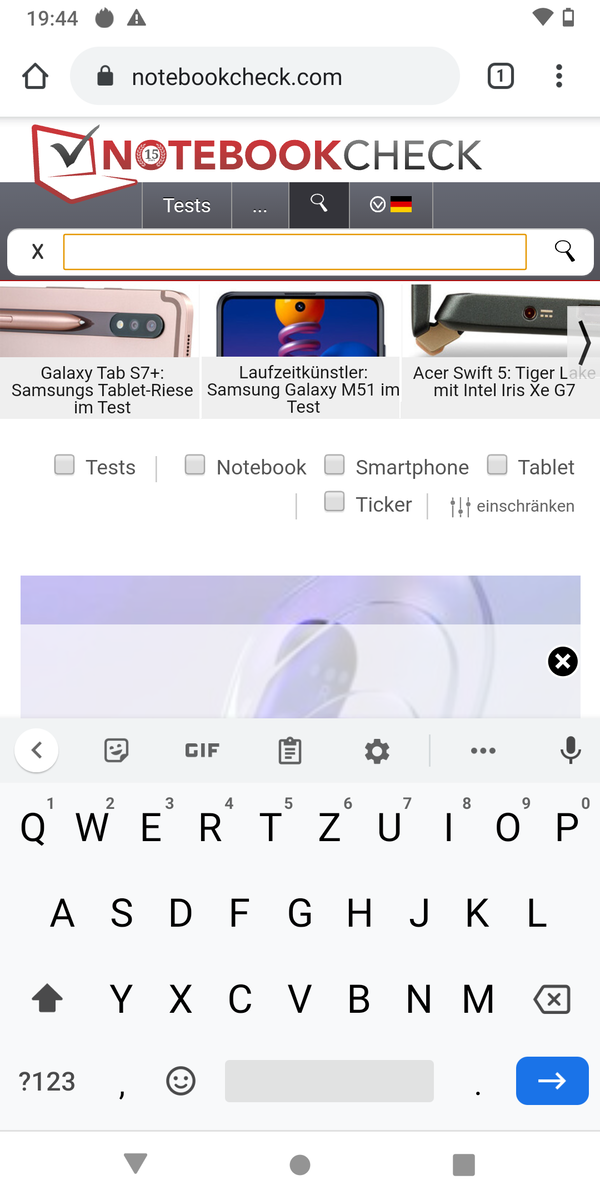Open the Galaxy Tab S7+ review
Image resolution: width=600 pixels, height=1200 pixels.
(101, 350)
